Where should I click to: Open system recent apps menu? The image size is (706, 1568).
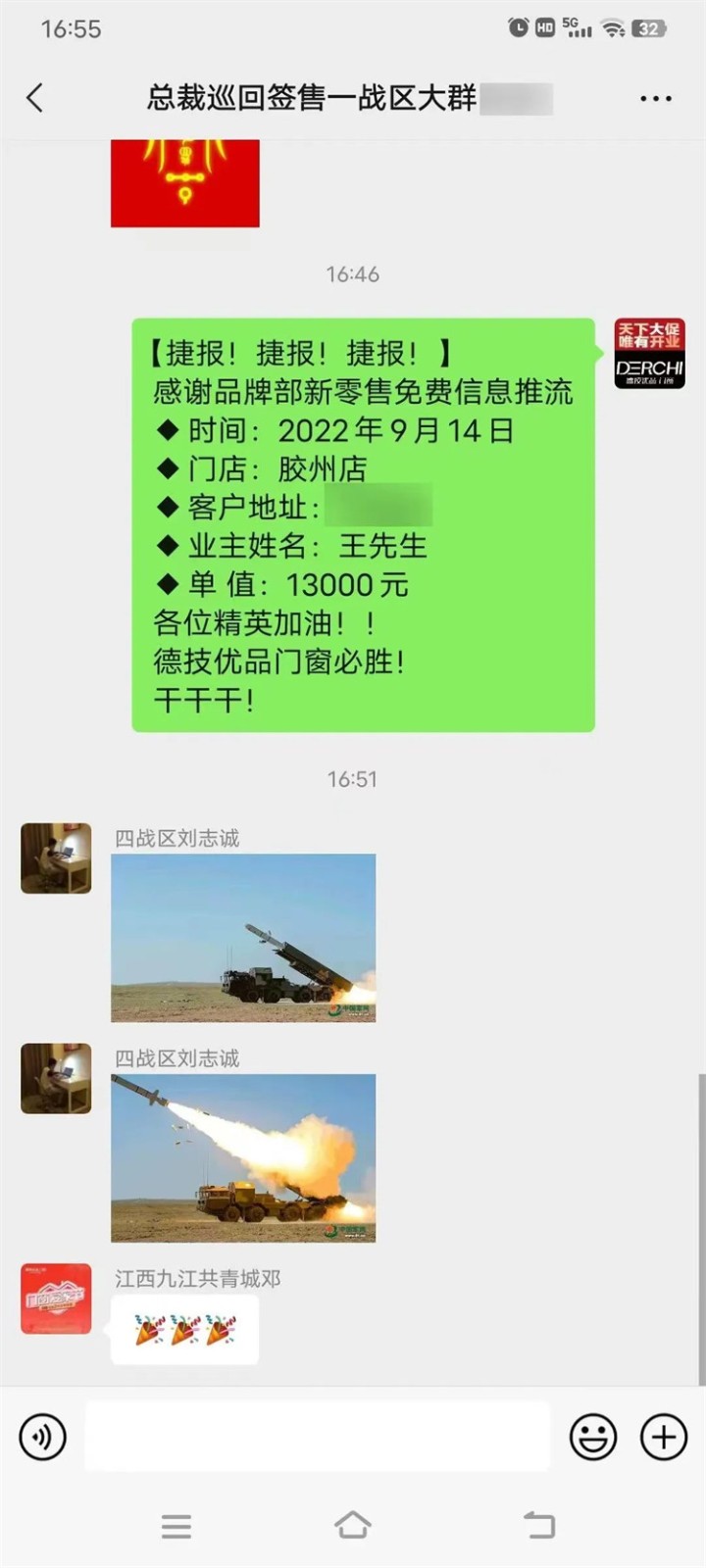(176, 1526)
